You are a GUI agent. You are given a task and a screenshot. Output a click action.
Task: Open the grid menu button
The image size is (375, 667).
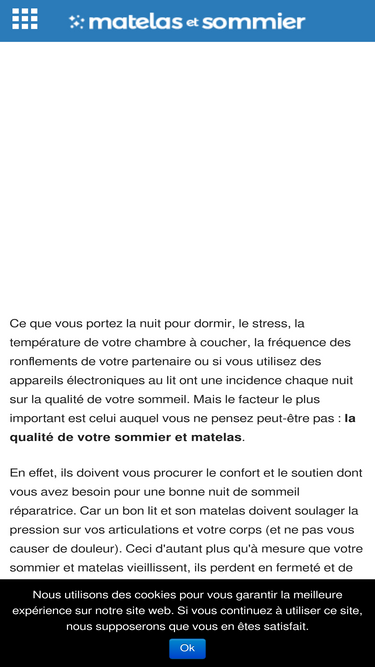coord(25,19)
